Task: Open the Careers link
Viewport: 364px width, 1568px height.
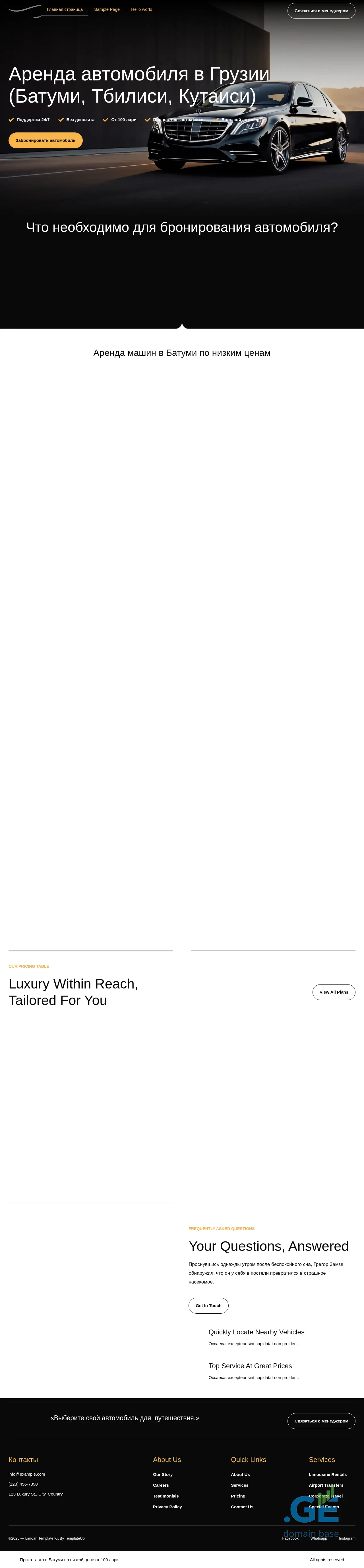Action: pyautogui.click(x=161, y=1485)
